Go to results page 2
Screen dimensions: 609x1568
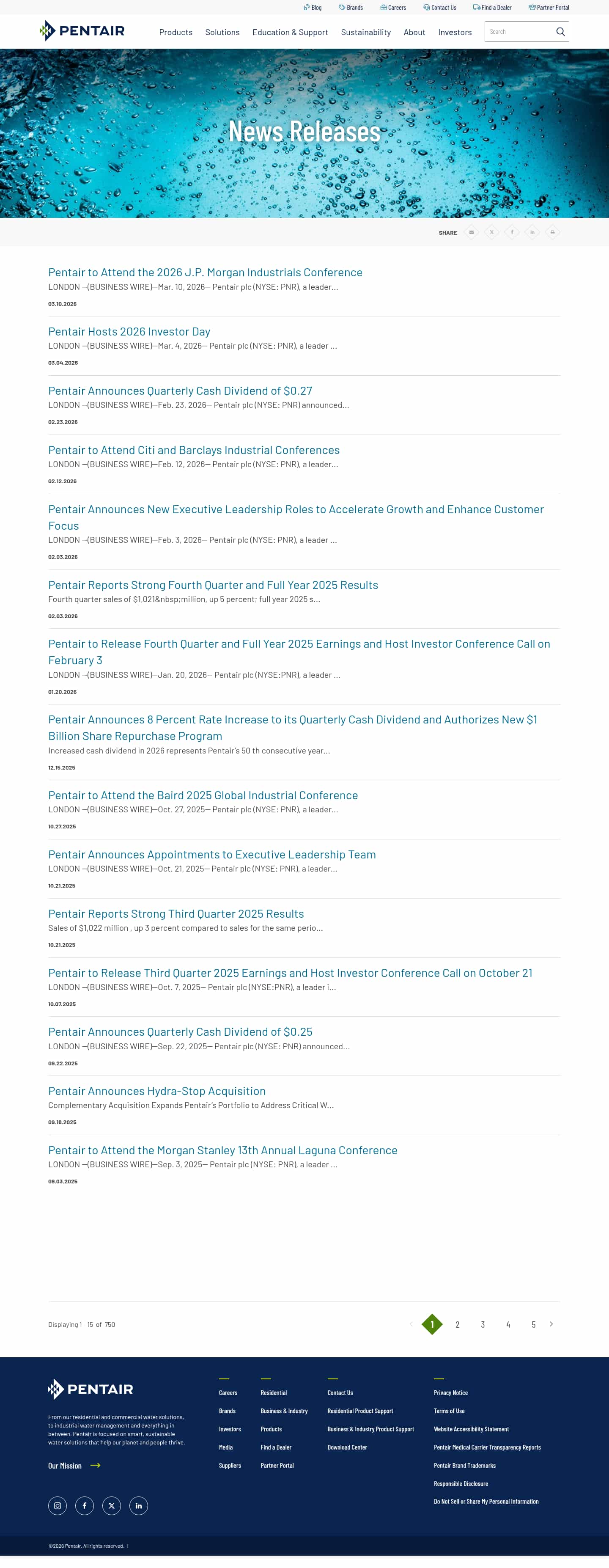coord(458,1325)
